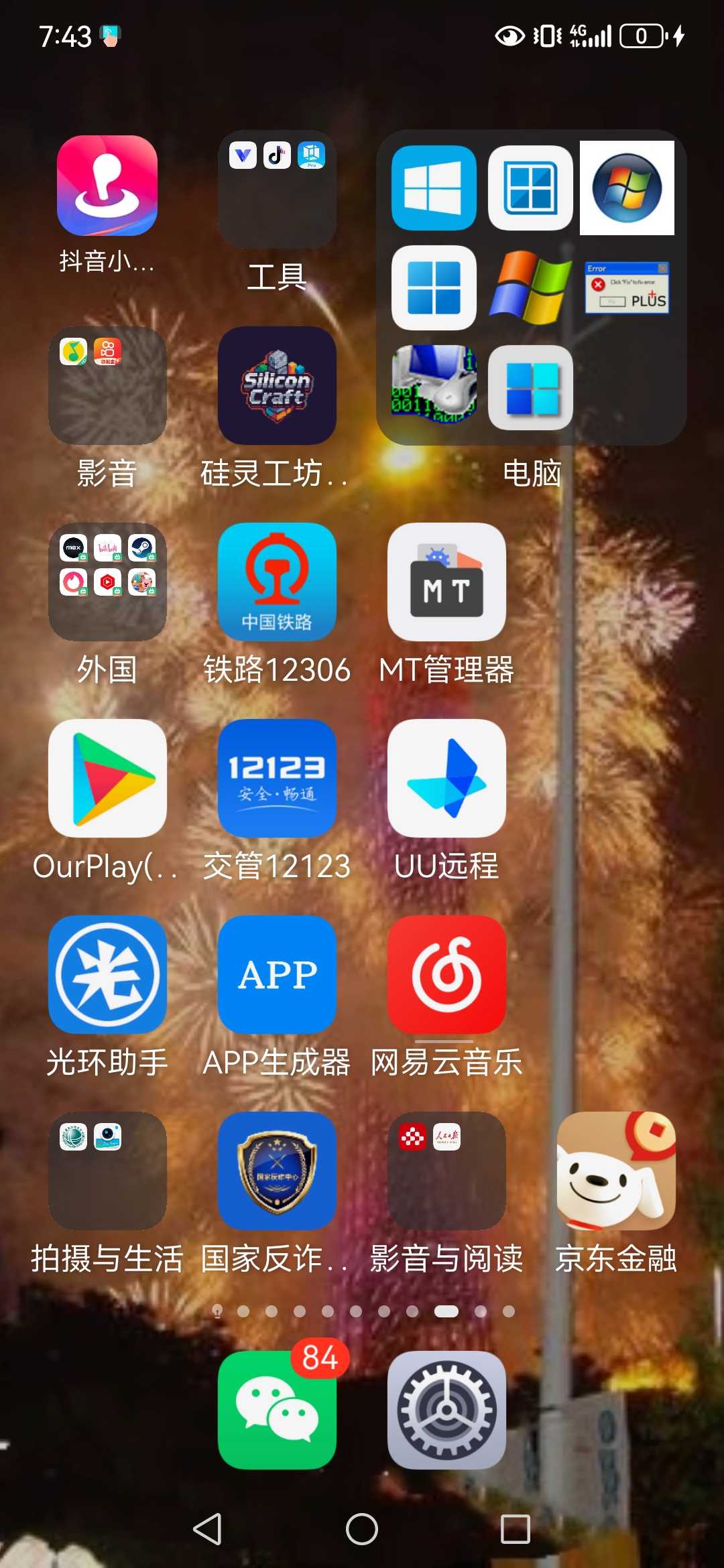This screenshot has height=1568, width=724.
Task: Launch 硅灵工坊 Silicon Craft app
Action: click(x=277, y=385)
